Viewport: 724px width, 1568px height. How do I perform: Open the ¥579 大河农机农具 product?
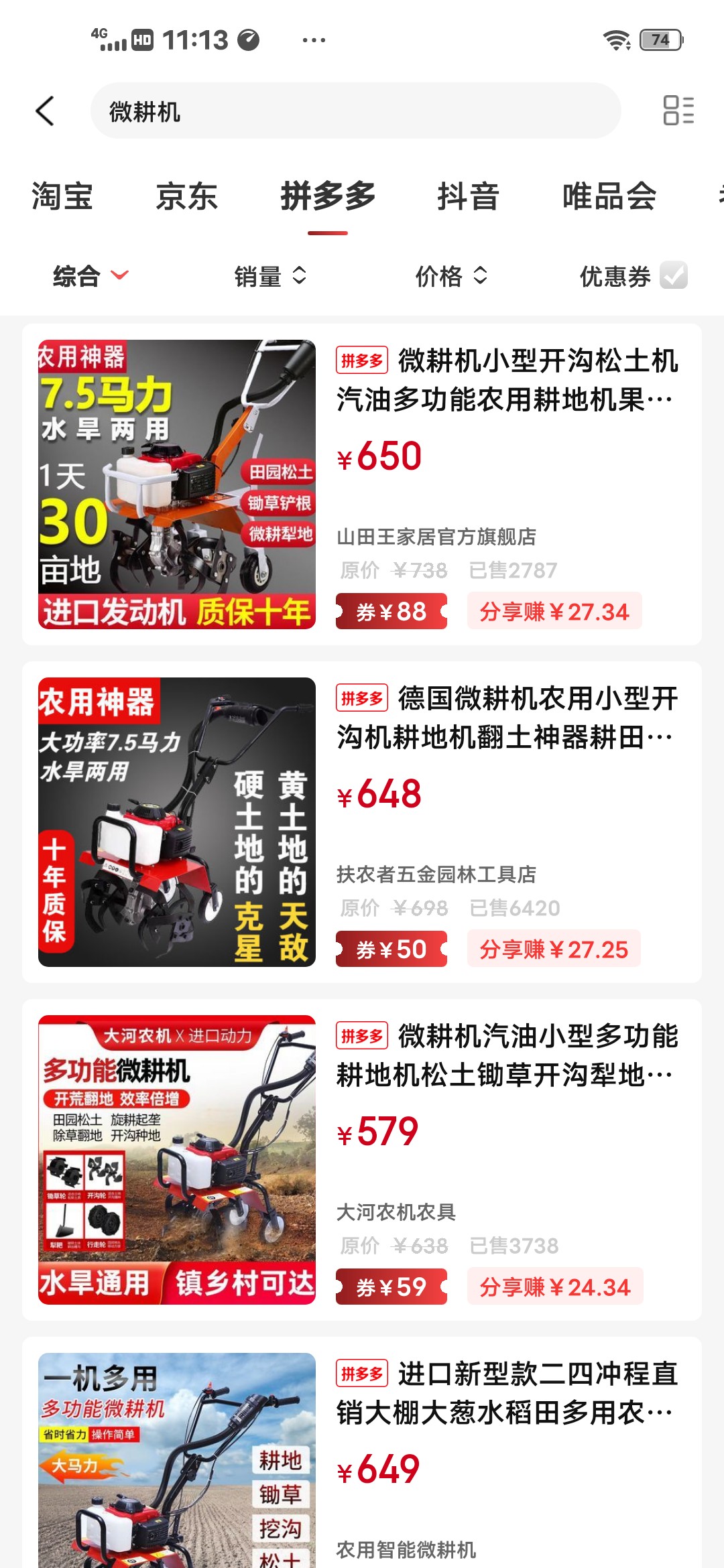point(506,1132)
